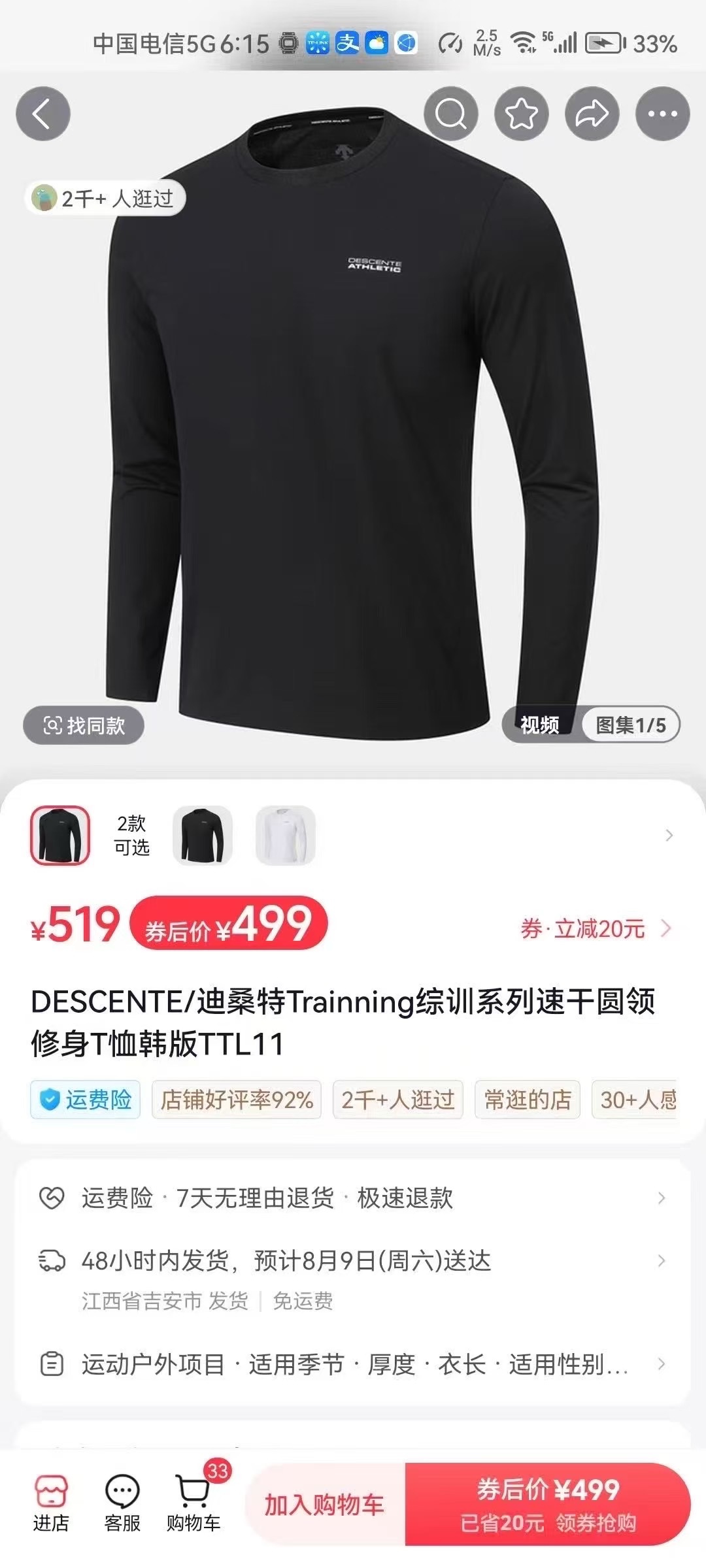The width and height of the screenshot is (706, 1568).
Task: Open the search magnifier icon
Action: click(x=451, y=114)
